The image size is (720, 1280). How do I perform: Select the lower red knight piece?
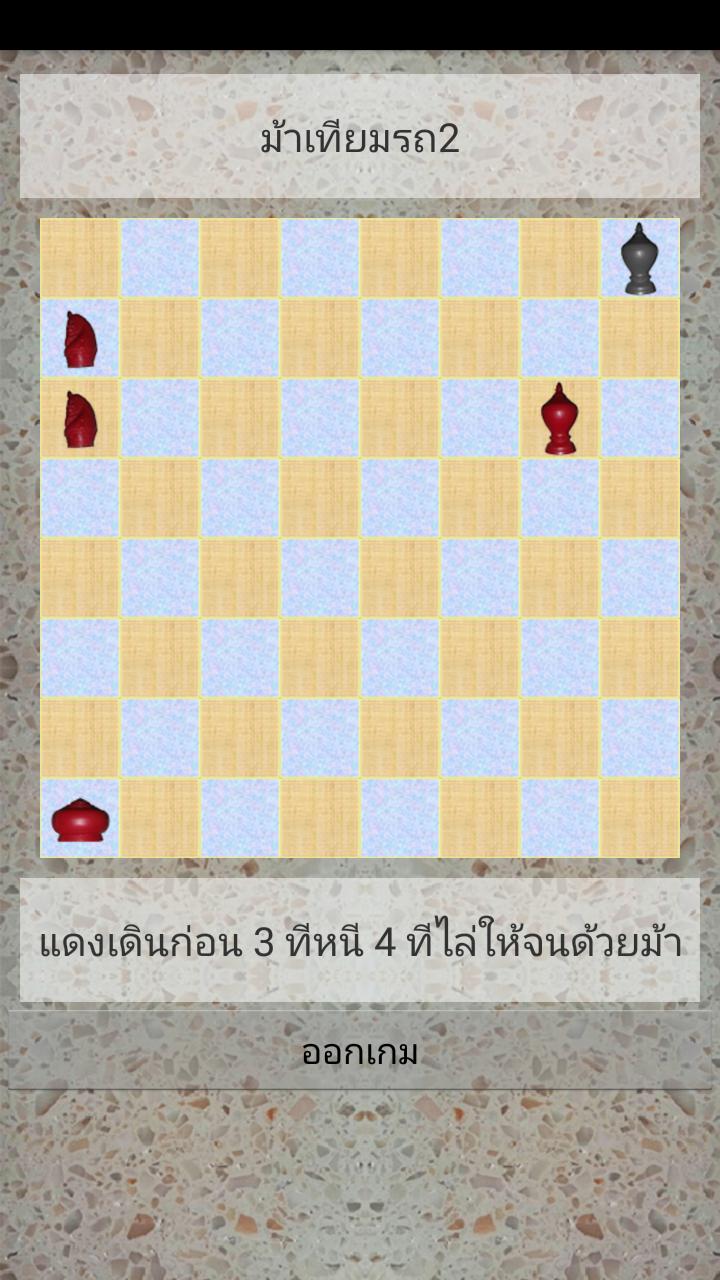tap(80, 419)
